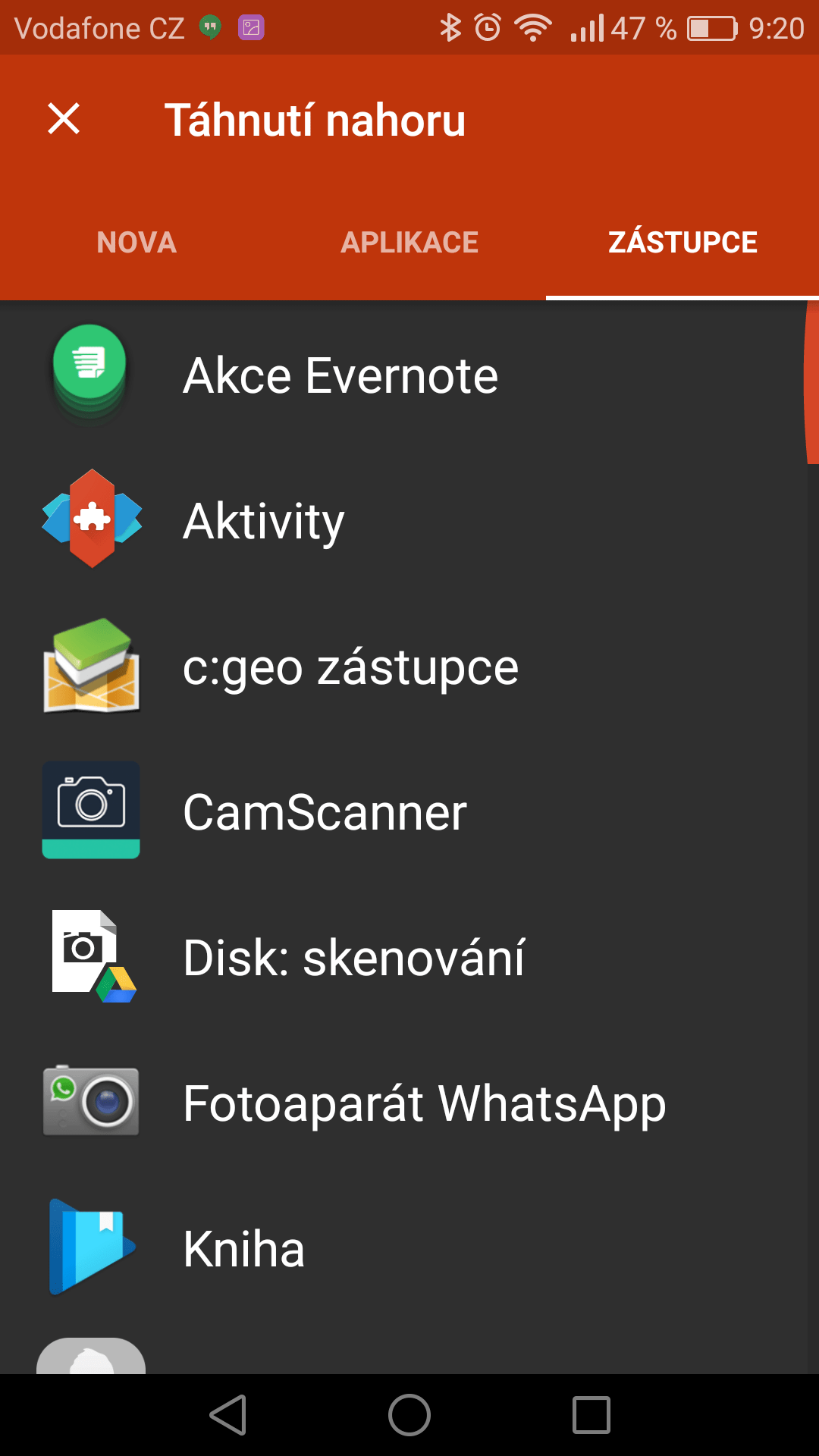This screenshot has width=819, height=1456.
Task: Switch to the NOVA tab
Action: pyautogui.click(x=136, y=243)
